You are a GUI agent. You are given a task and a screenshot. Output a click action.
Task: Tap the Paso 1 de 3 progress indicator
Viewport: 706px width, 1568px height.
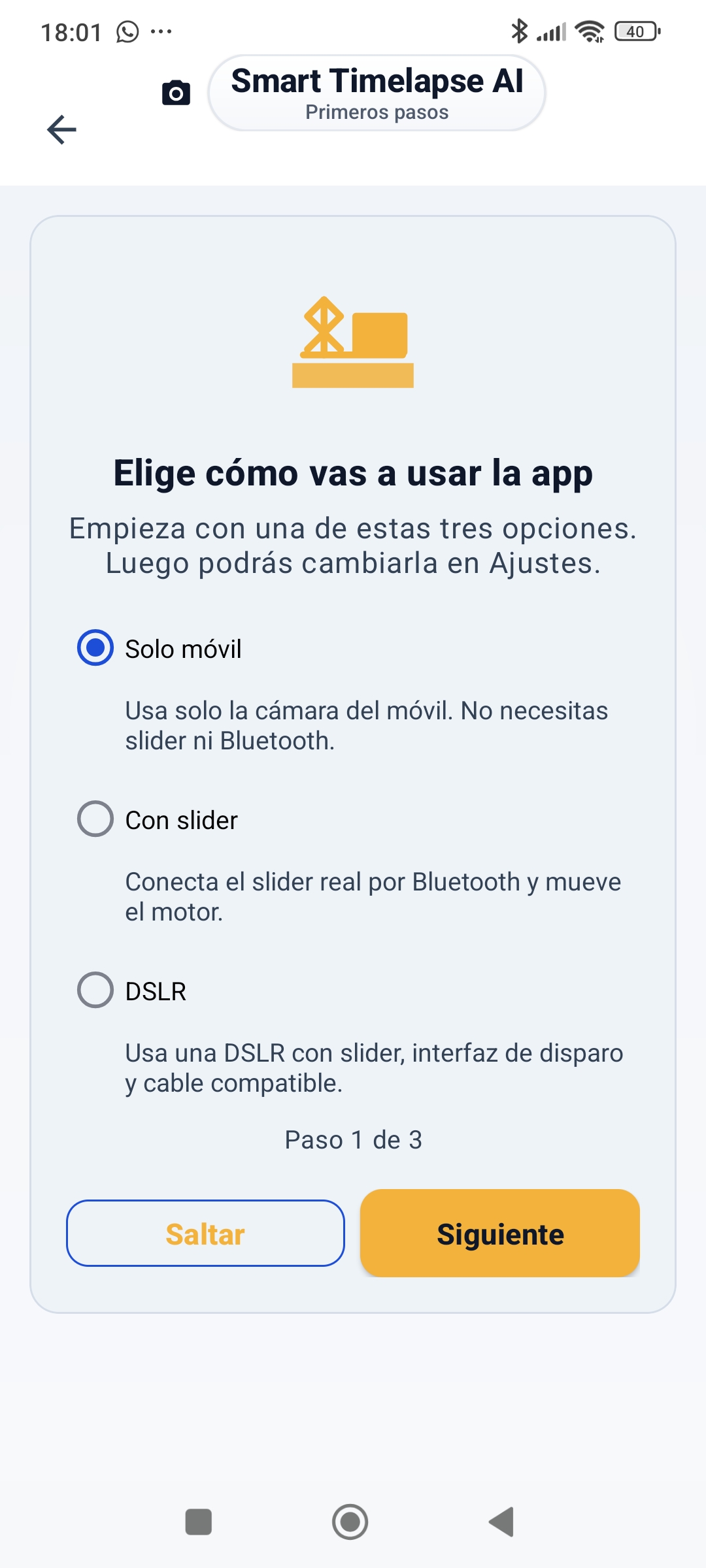[353, 1139]
